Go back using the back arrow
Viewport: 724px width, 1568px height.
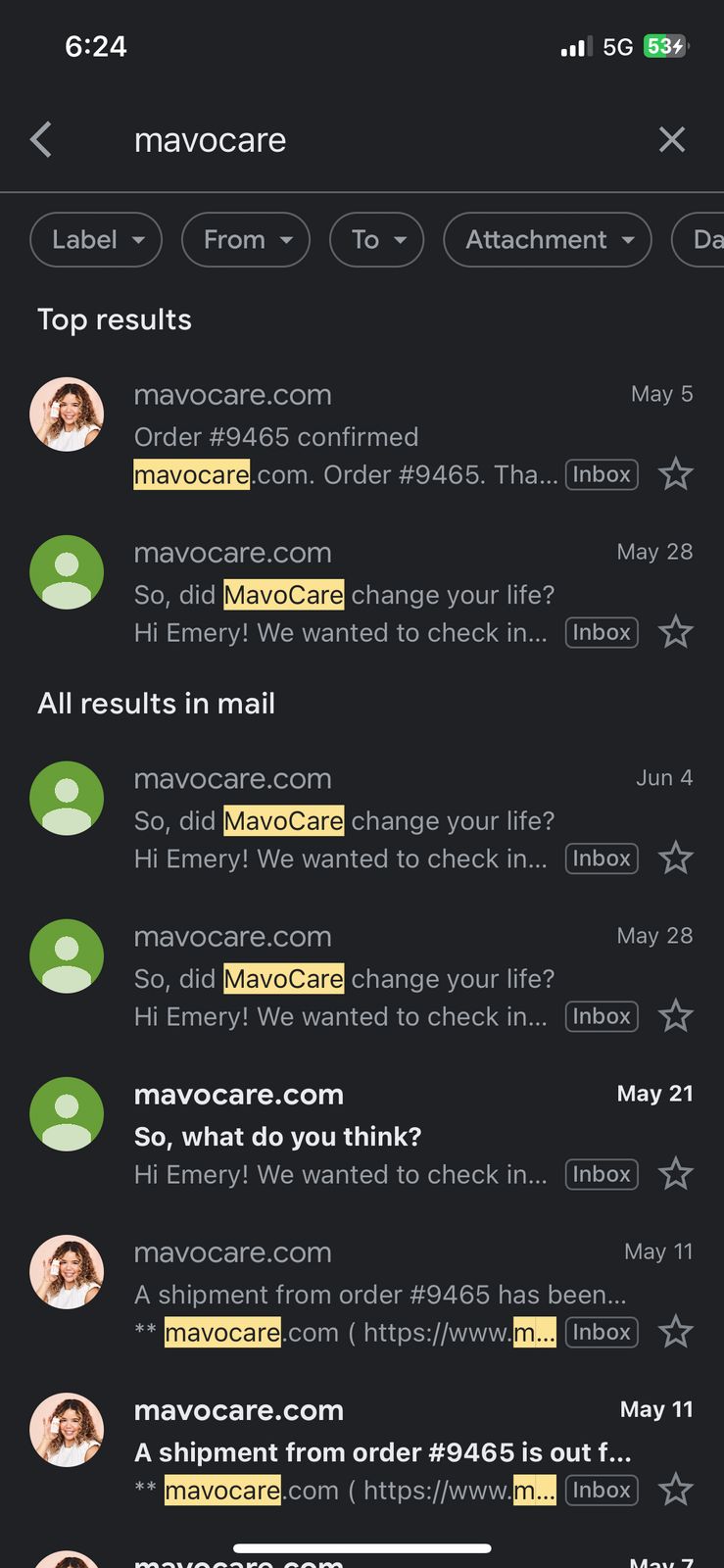(41, 140)
